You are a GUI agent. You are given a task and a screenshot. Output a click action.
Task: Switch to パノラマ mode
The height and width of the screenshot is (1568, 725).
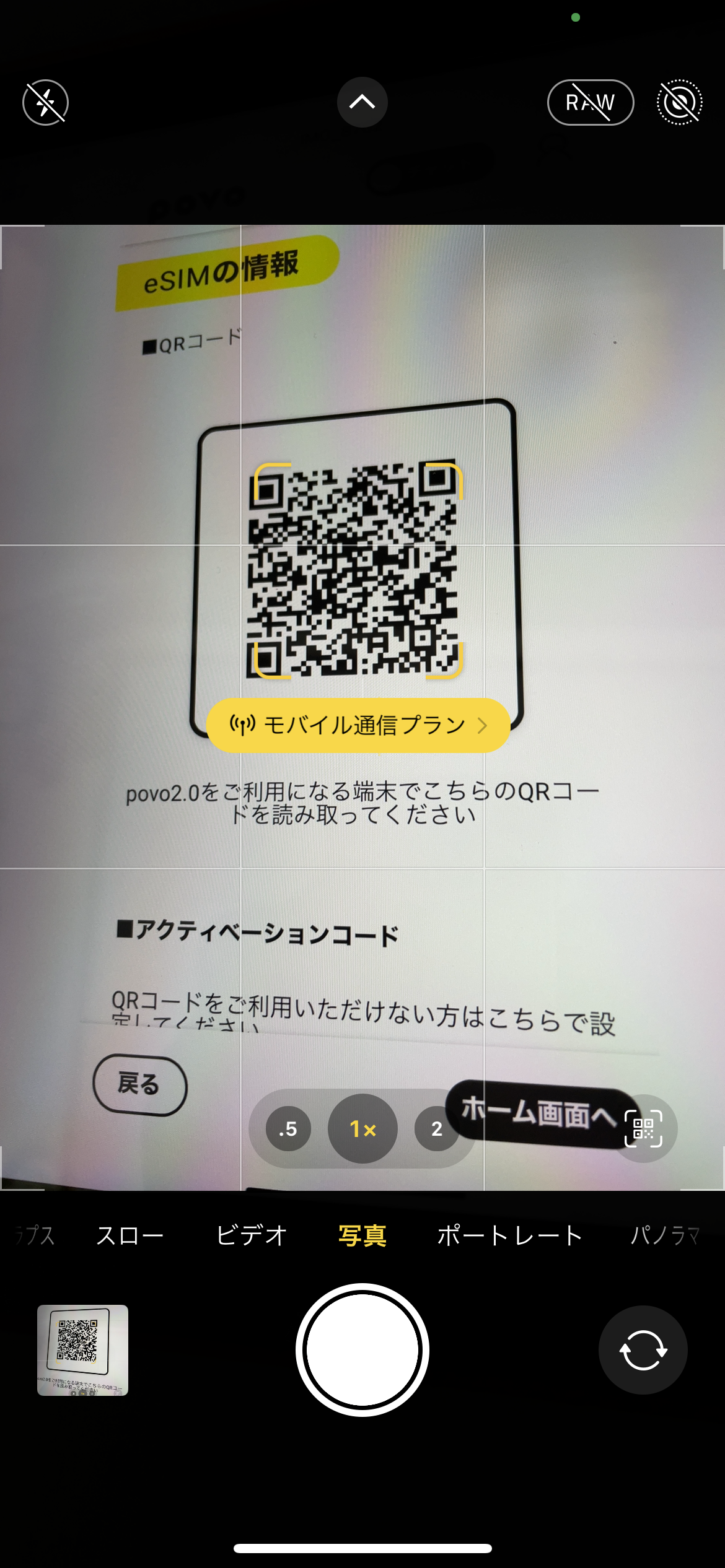pyautogui.click(x=666, y=1235)
